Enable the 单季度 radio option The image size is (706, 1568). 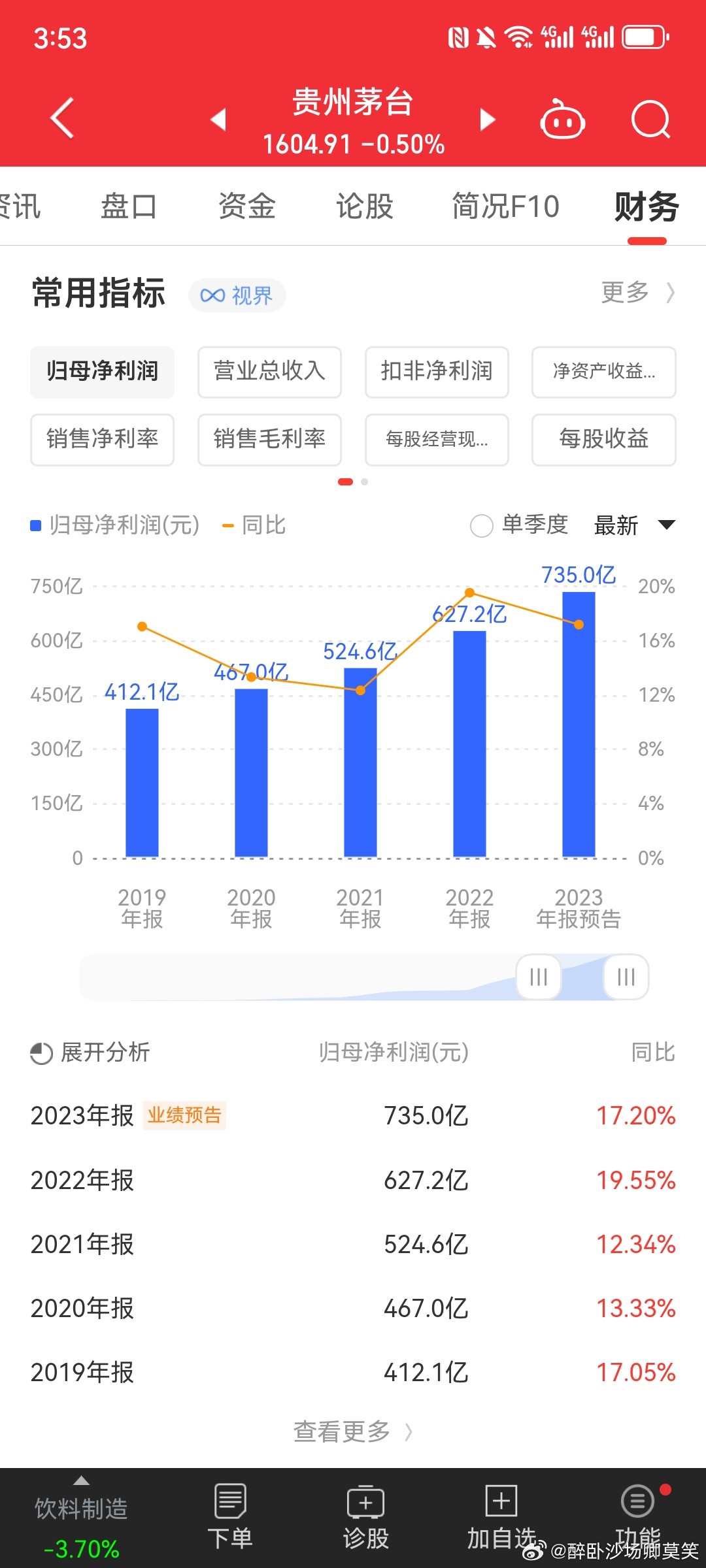click(x=482, y=525)
